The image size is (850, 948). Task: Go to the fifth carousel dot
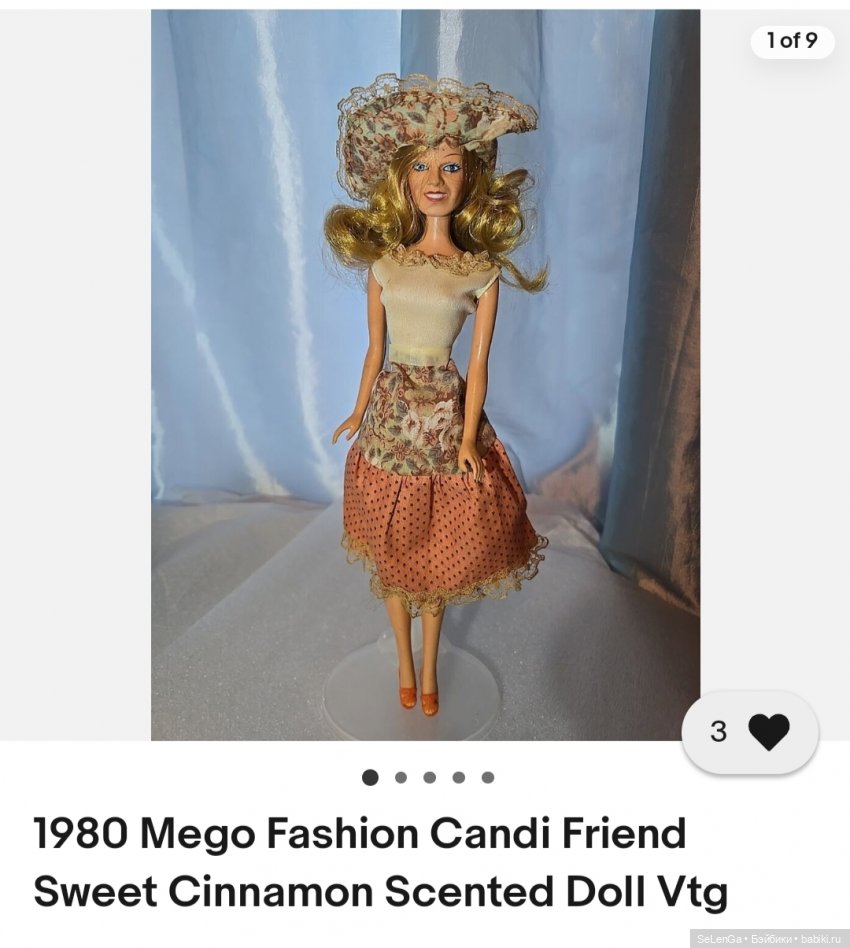[x=488, y=776]
